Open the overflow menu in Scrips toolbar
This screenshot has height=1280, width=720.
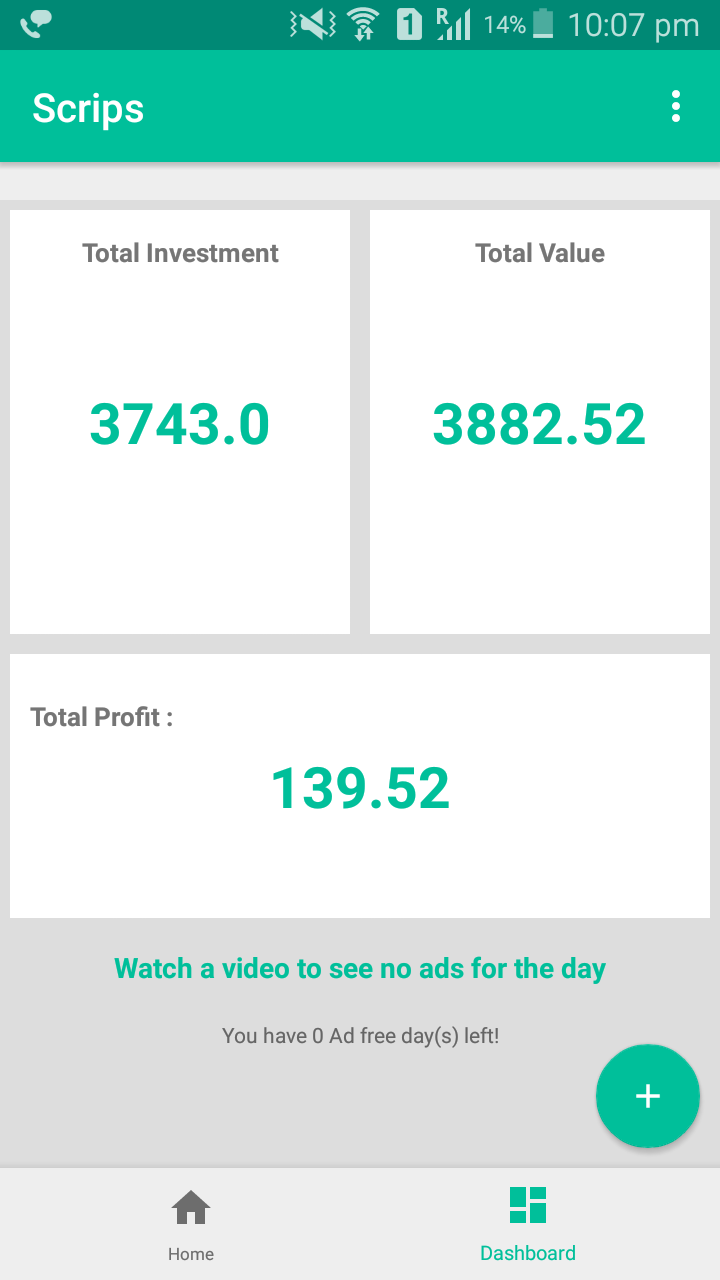(x=675, y=105)
